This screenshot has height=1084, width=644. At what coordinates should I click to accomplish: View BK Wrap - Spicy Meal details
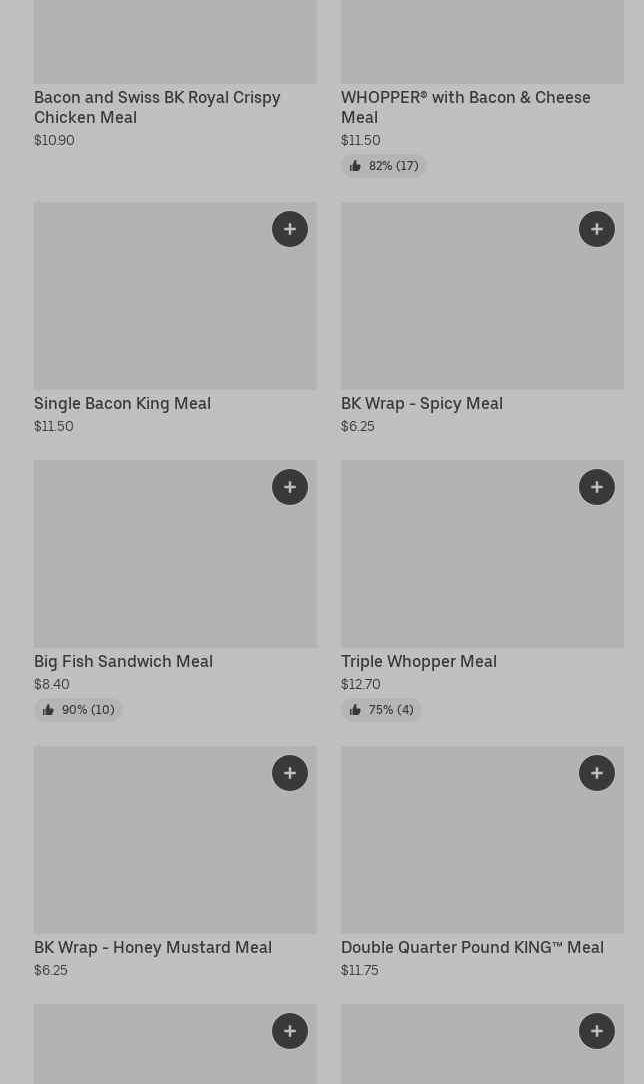tap(422, 403)
